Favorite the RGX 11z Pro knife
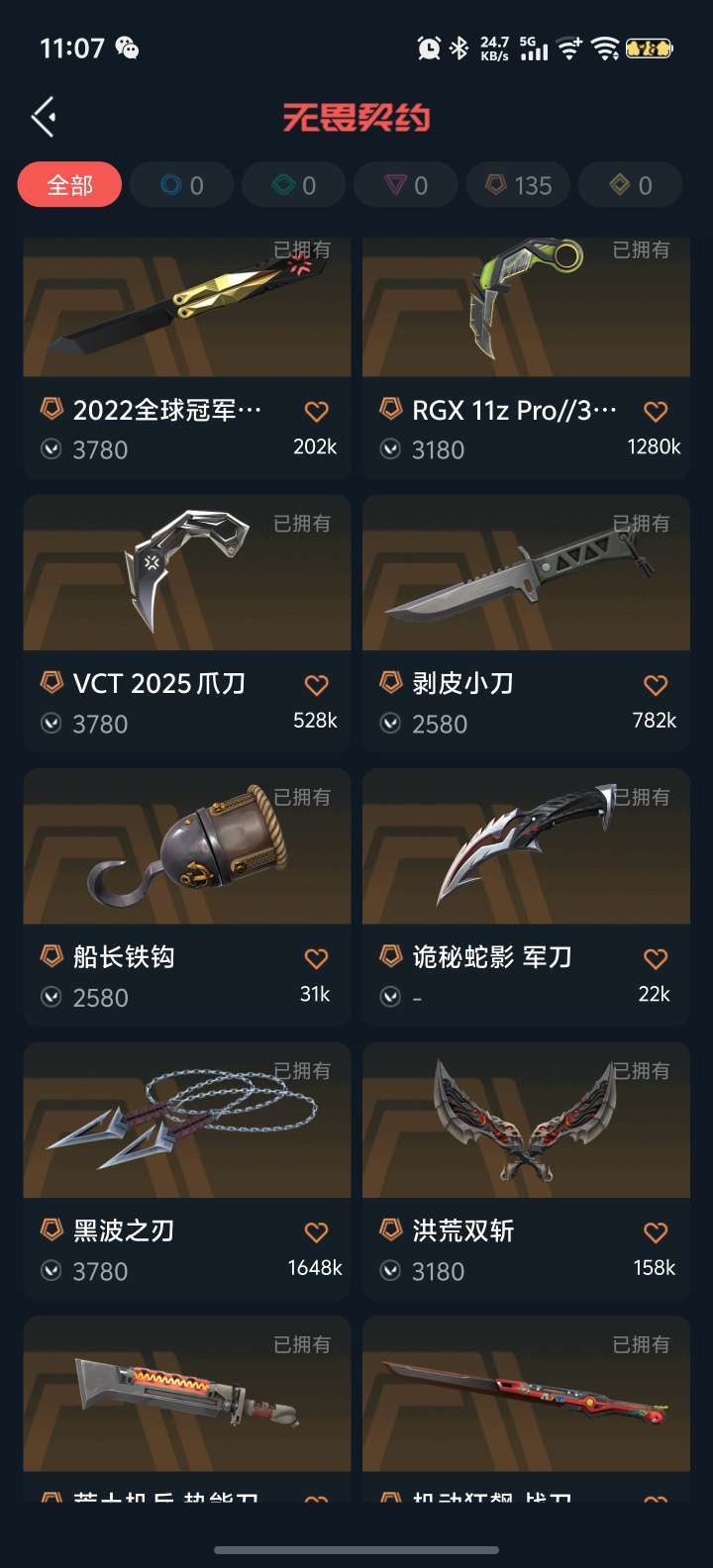This screenshot has height=1568, width=713. (656, 411)
